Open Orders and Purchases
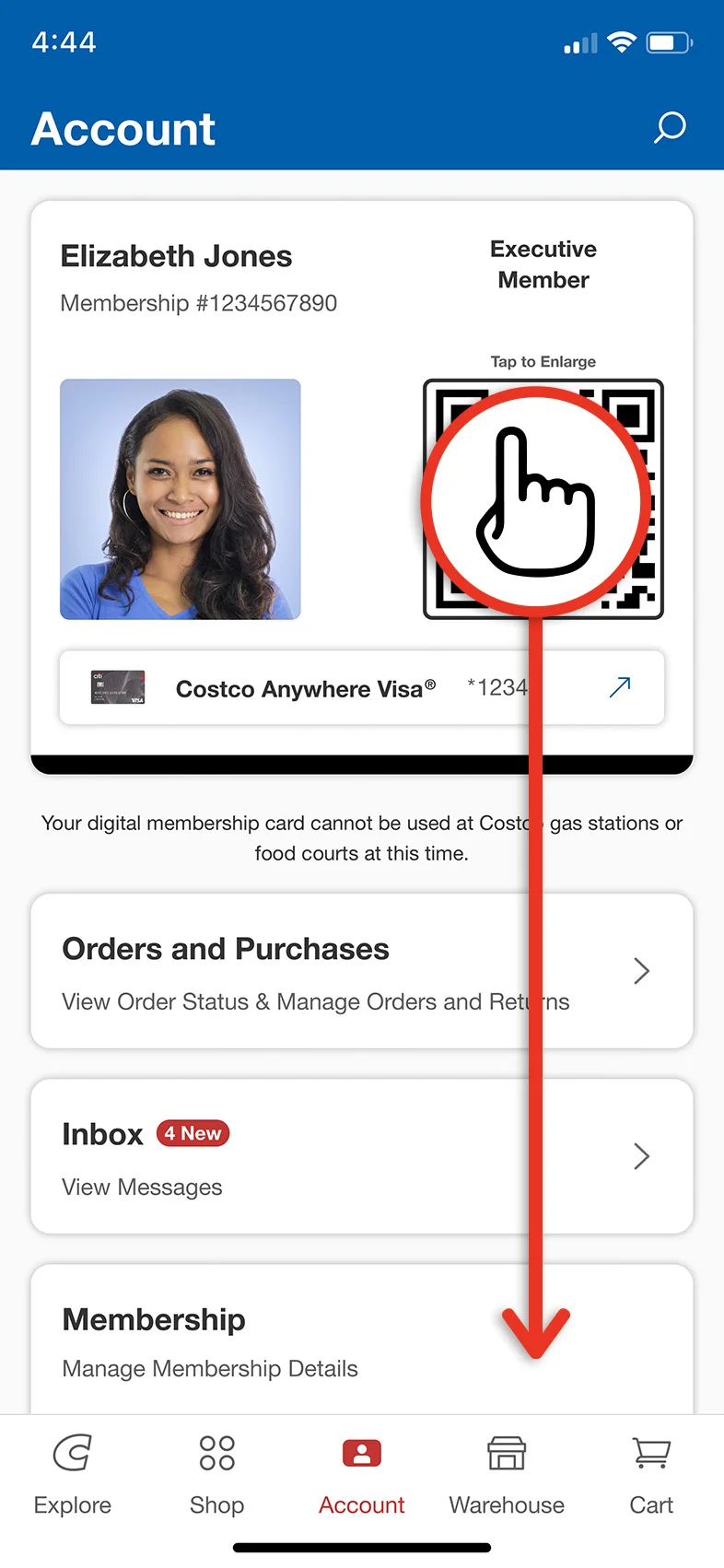This screenshot has width=724, height=1568. [361, 971]
